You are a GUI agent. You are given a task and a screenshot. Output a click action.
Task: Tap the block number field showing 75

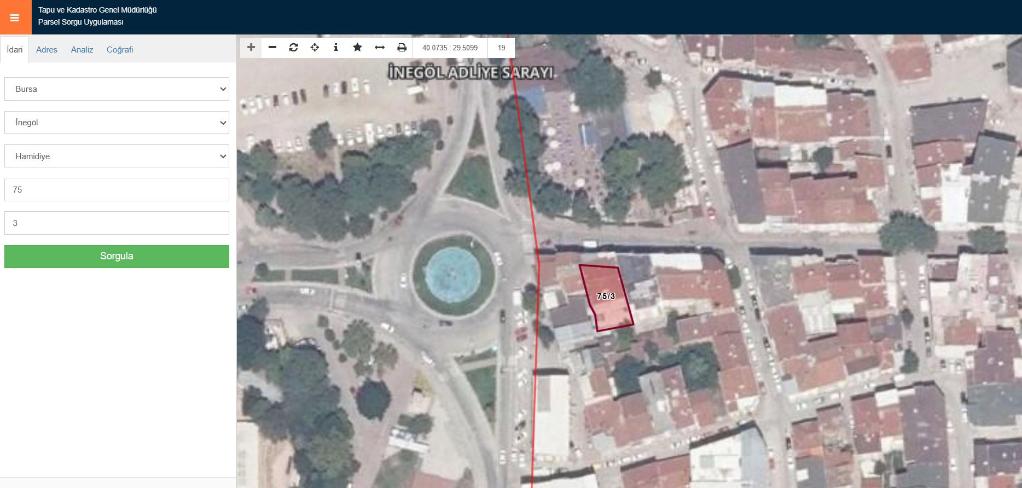[116, 189]
